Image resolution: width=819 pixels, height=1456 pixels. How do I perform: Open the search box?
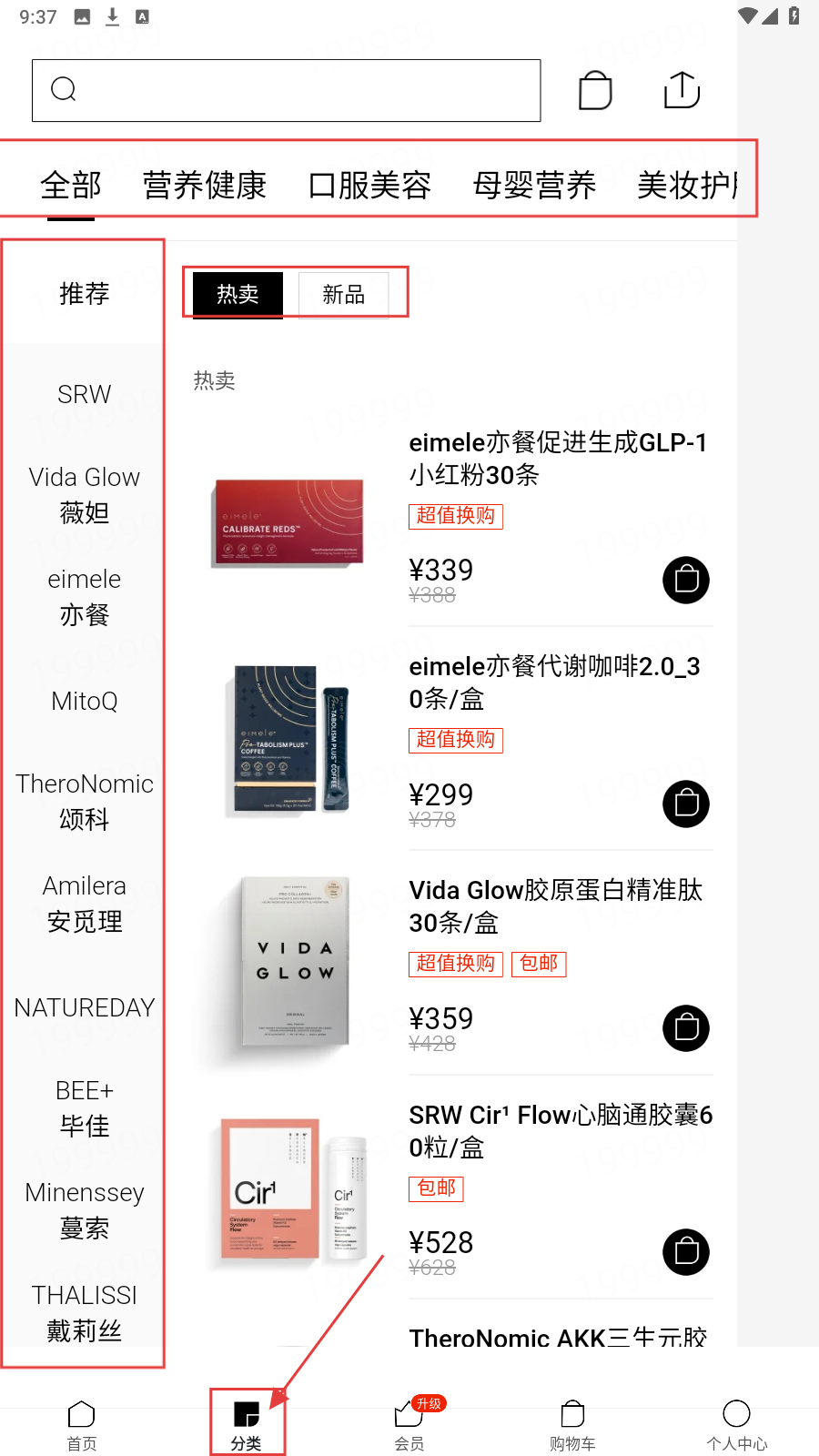286,90
